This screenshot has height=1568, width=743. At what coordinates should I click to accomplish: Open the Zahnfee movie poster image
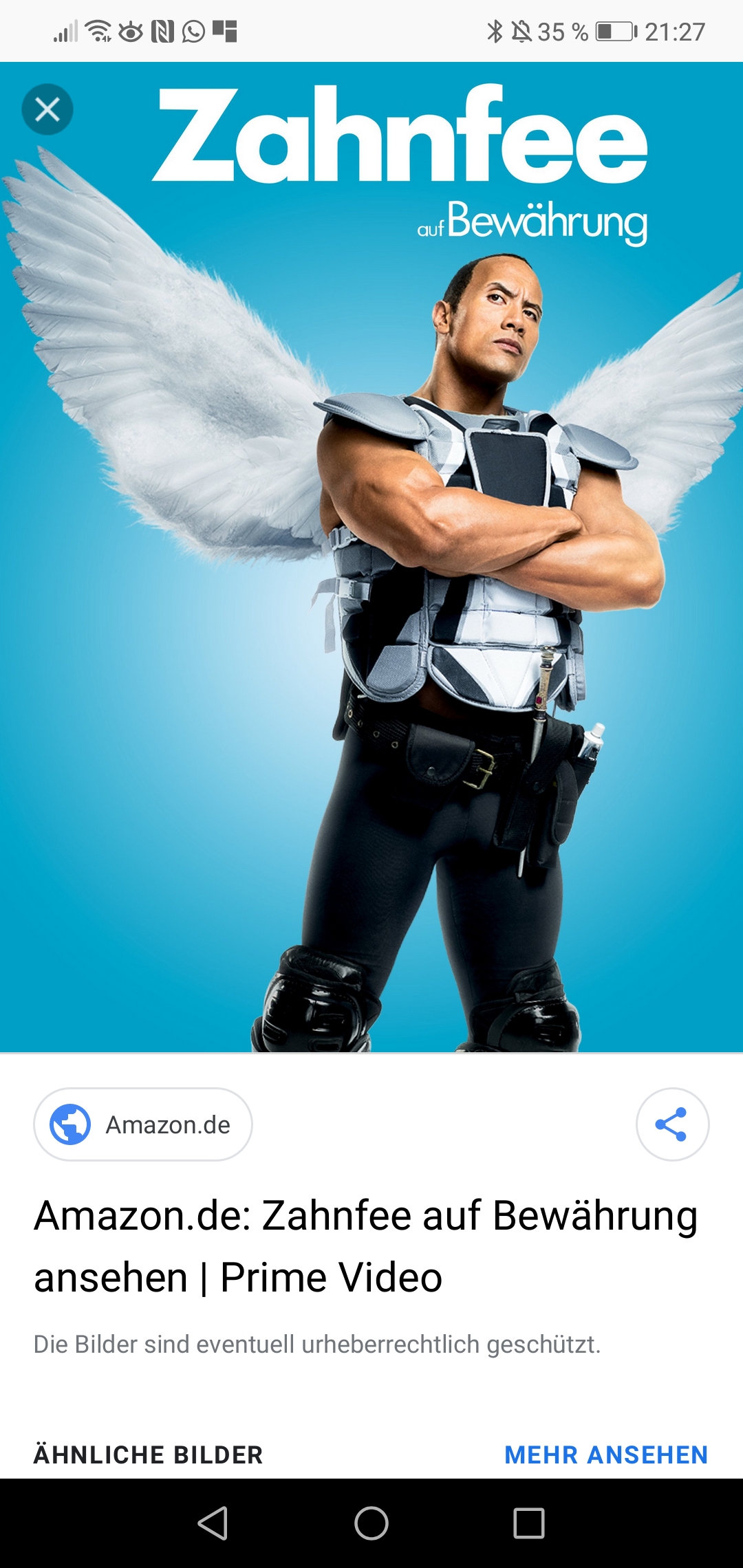371,557
